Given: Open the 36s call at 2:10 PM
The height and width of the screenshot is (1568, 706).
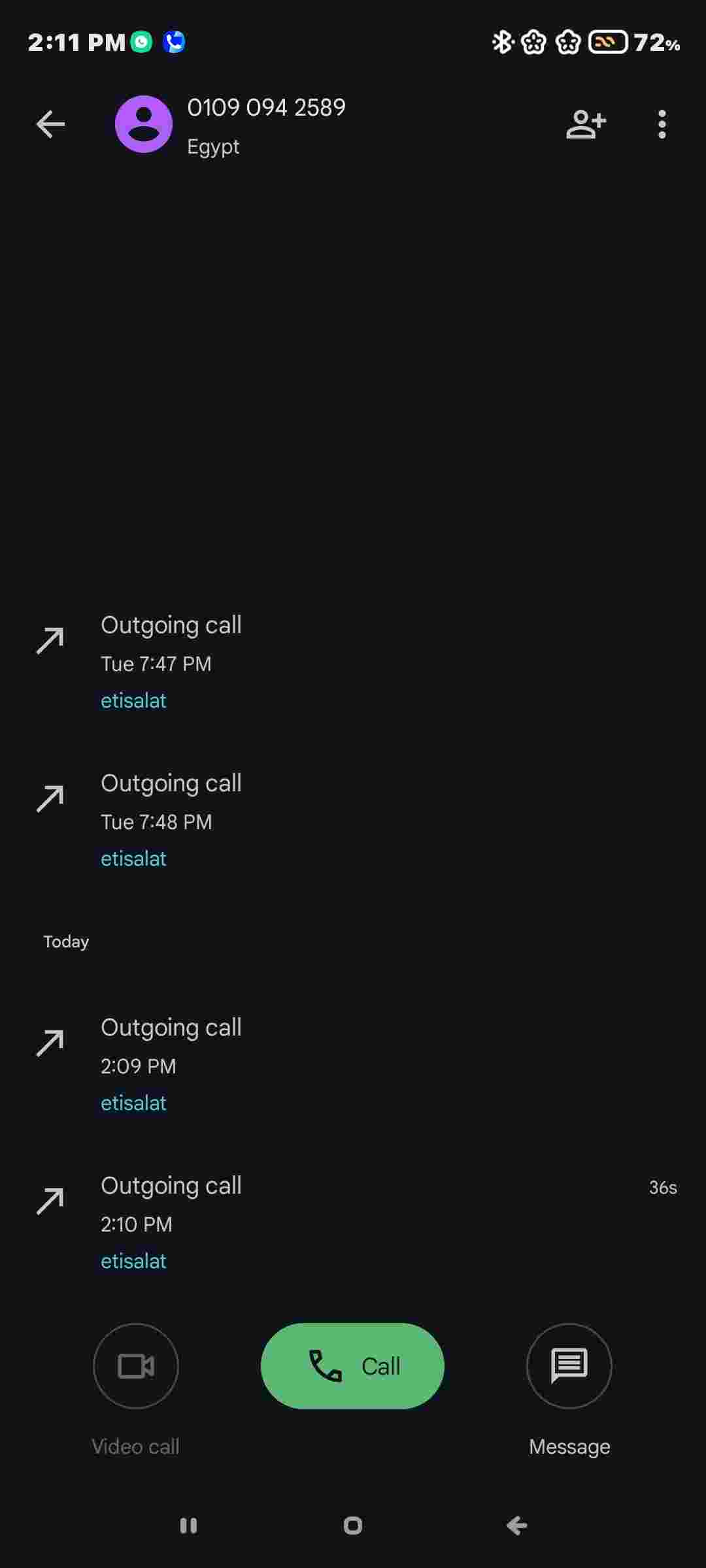Looking at the screenshot, I should click(x=353, y=1223).
